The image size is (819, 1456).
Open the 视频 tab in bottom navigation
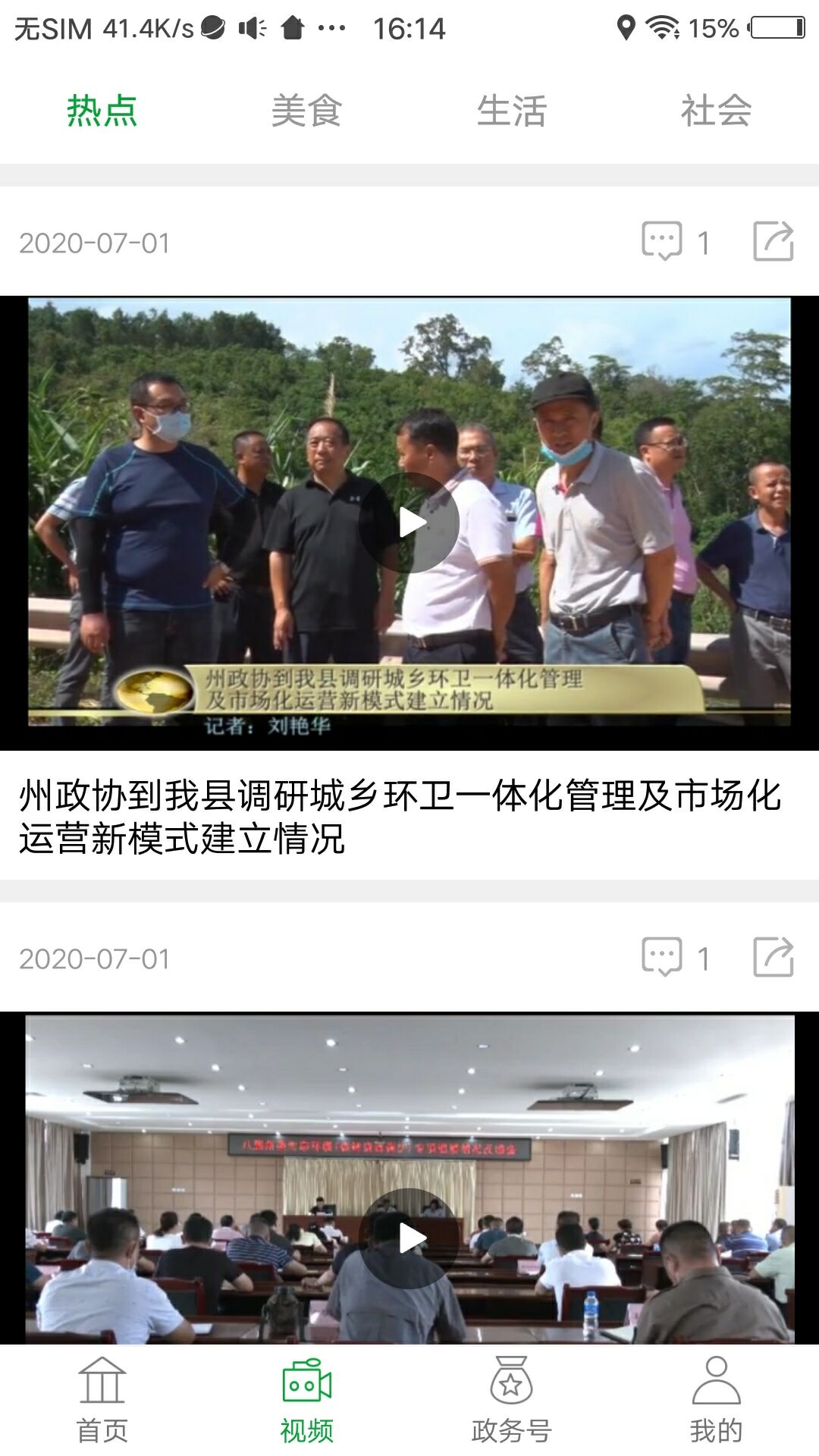(x=306, y=1401)
